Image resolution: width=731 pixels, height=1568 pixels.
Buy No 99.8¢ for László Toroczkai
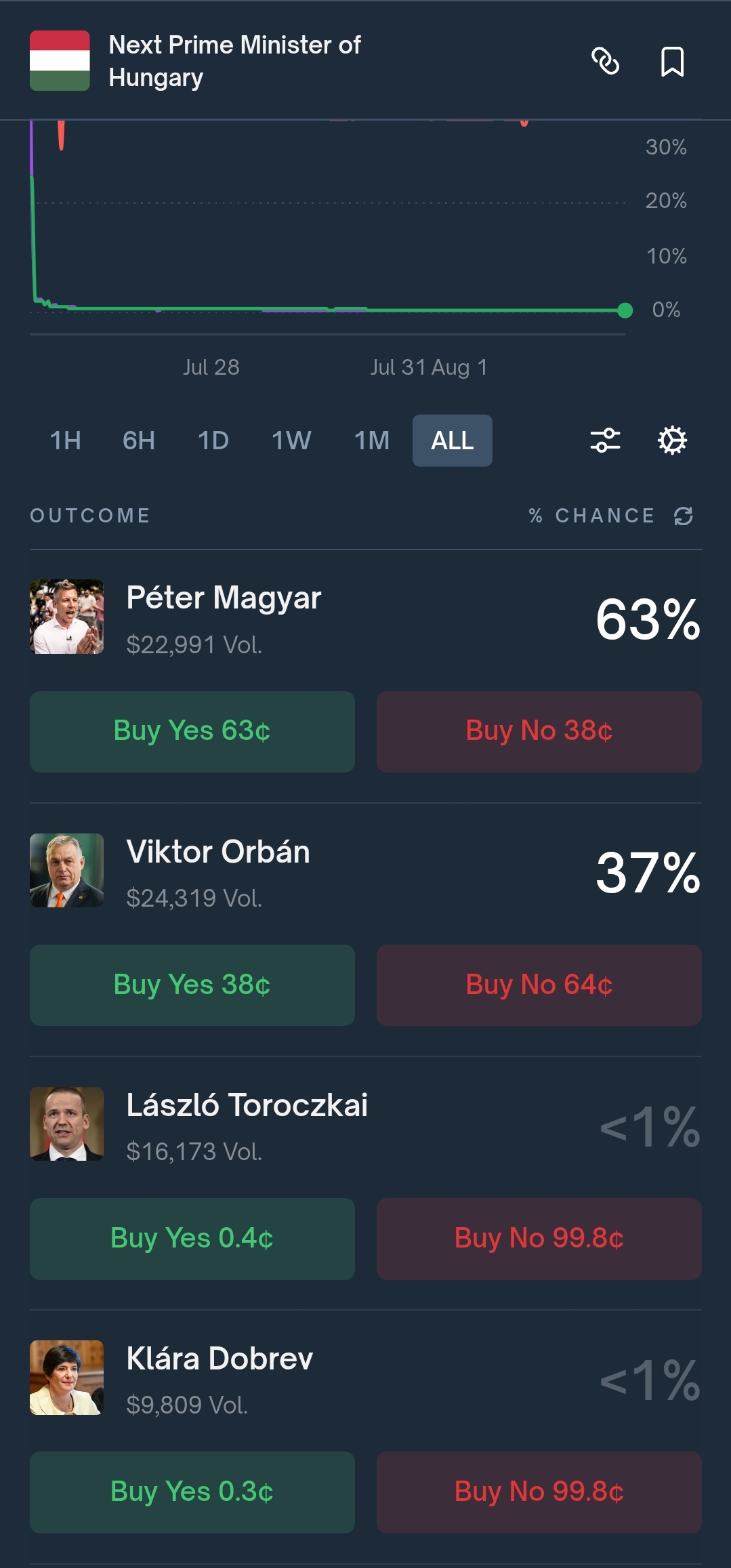coord(539,1239)
